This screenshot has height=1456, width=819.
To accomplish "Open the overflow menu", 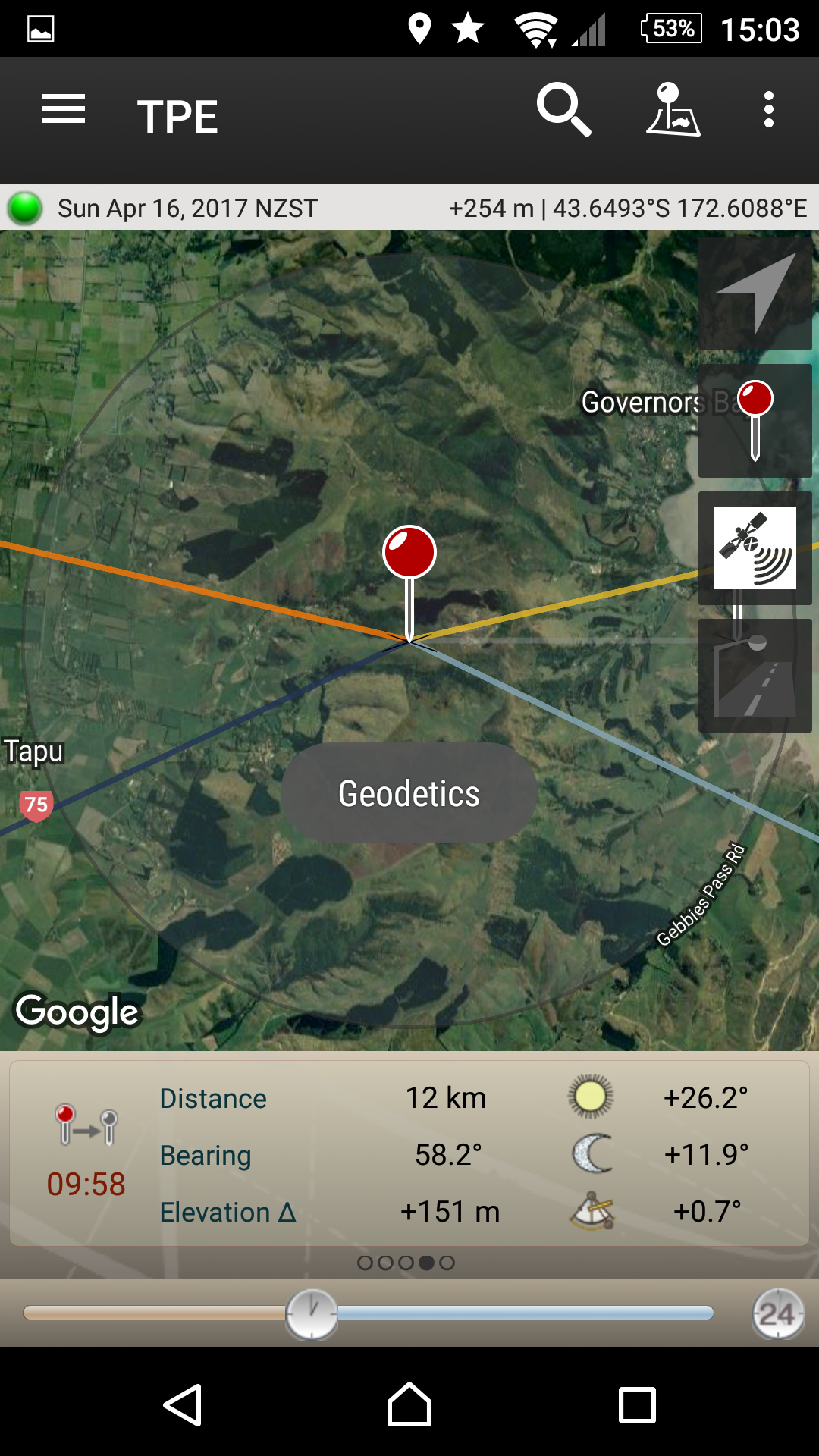I will 769,110.
